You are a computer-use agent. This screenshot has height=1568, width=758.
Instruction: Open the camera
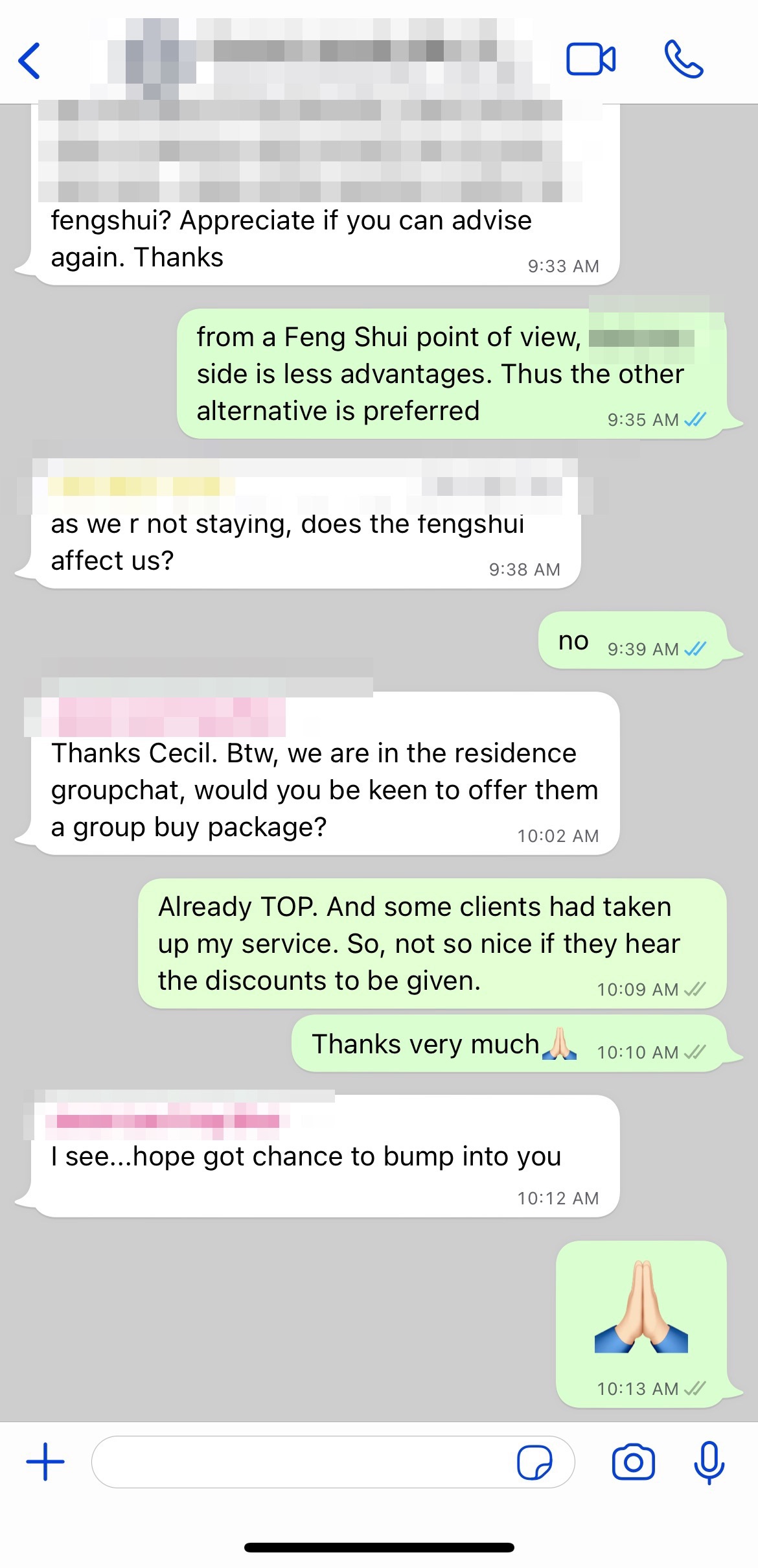coord(633,1462)
